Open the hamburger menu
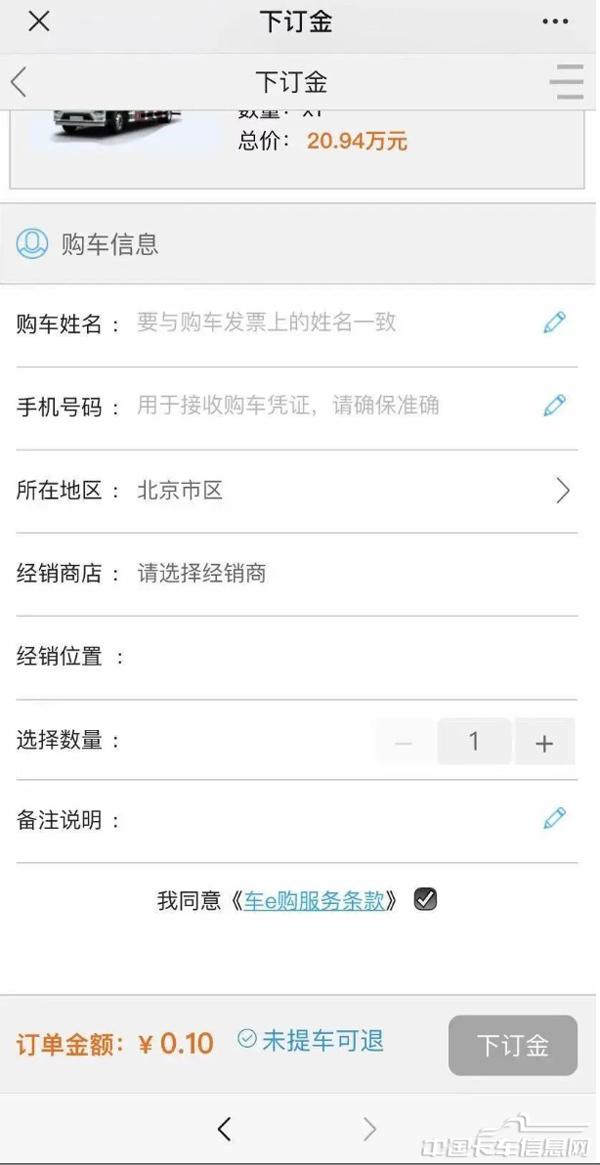Image resolution: width=600 pixels, height=1165 pixels. (x=567, y=81)
